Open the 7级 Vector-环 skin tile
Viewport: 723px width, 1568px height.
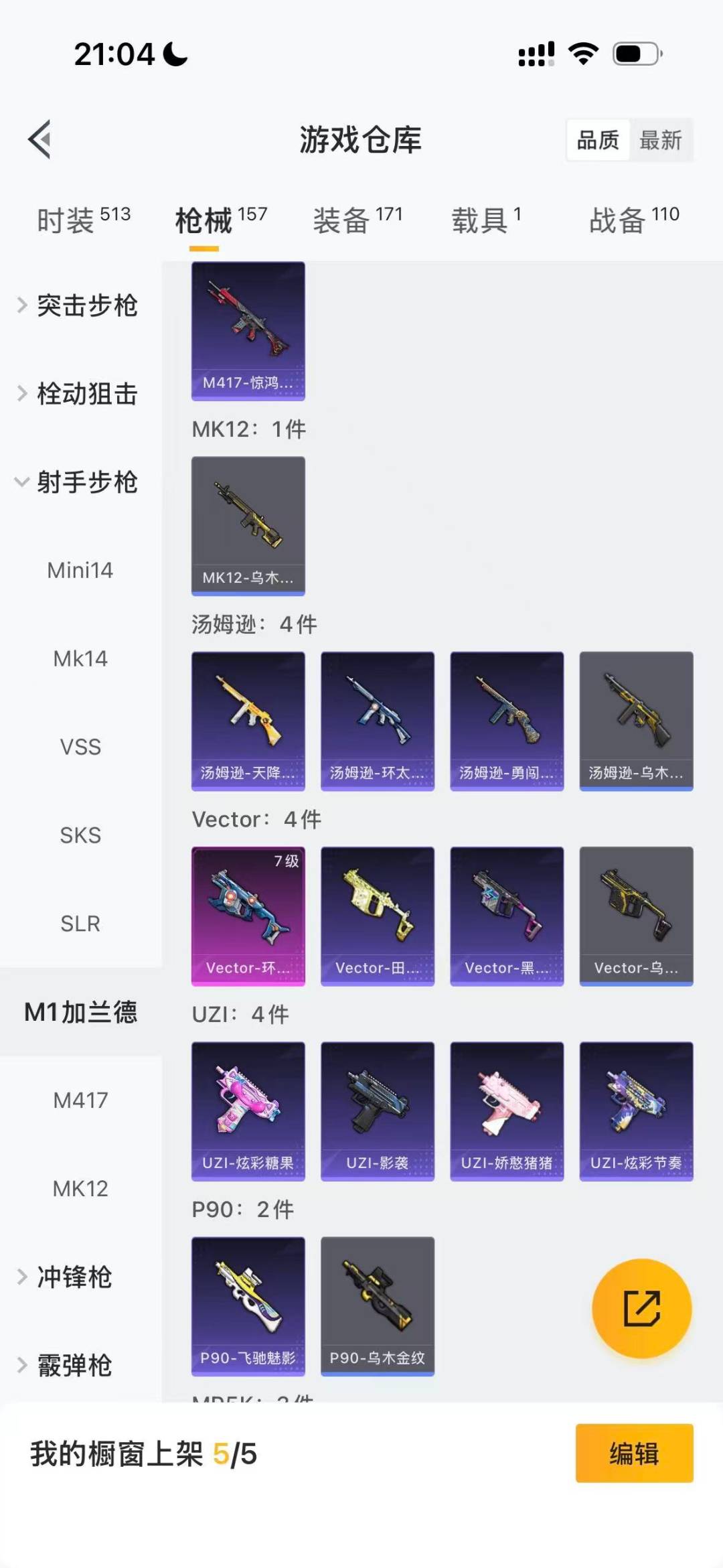point(248,916)
